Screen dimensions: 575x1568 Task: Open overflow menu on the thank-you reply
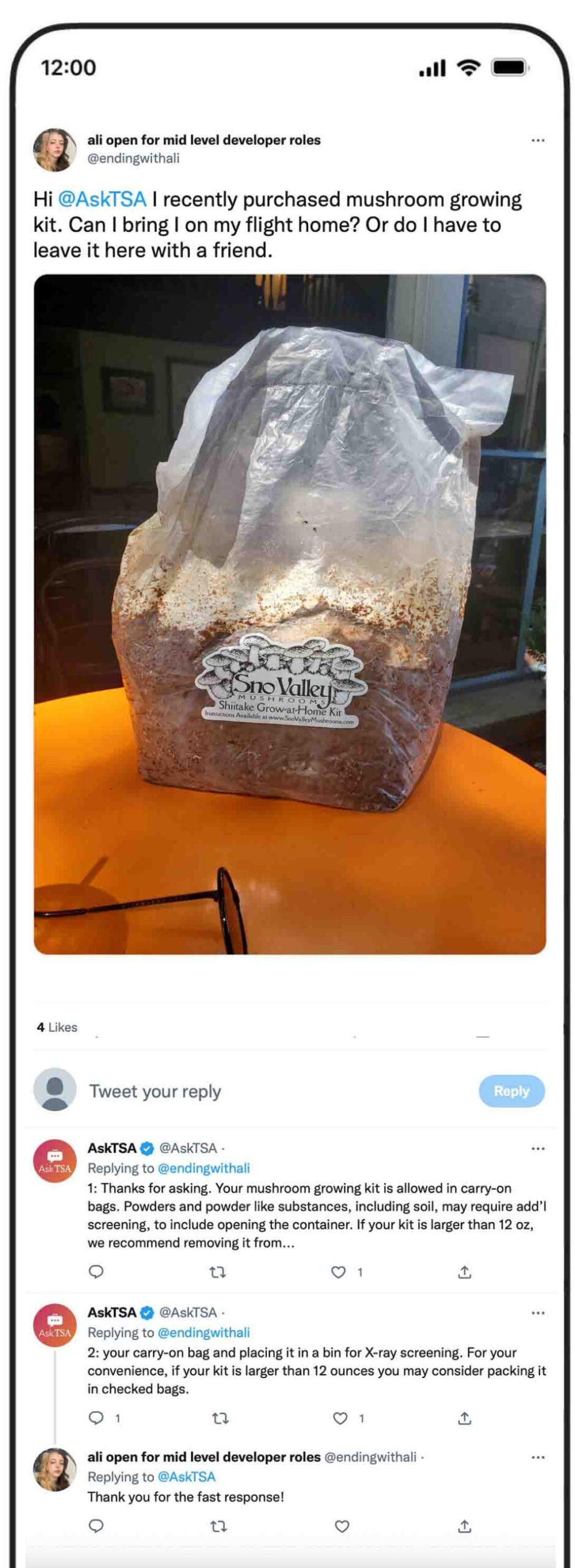click(538, 1457)
